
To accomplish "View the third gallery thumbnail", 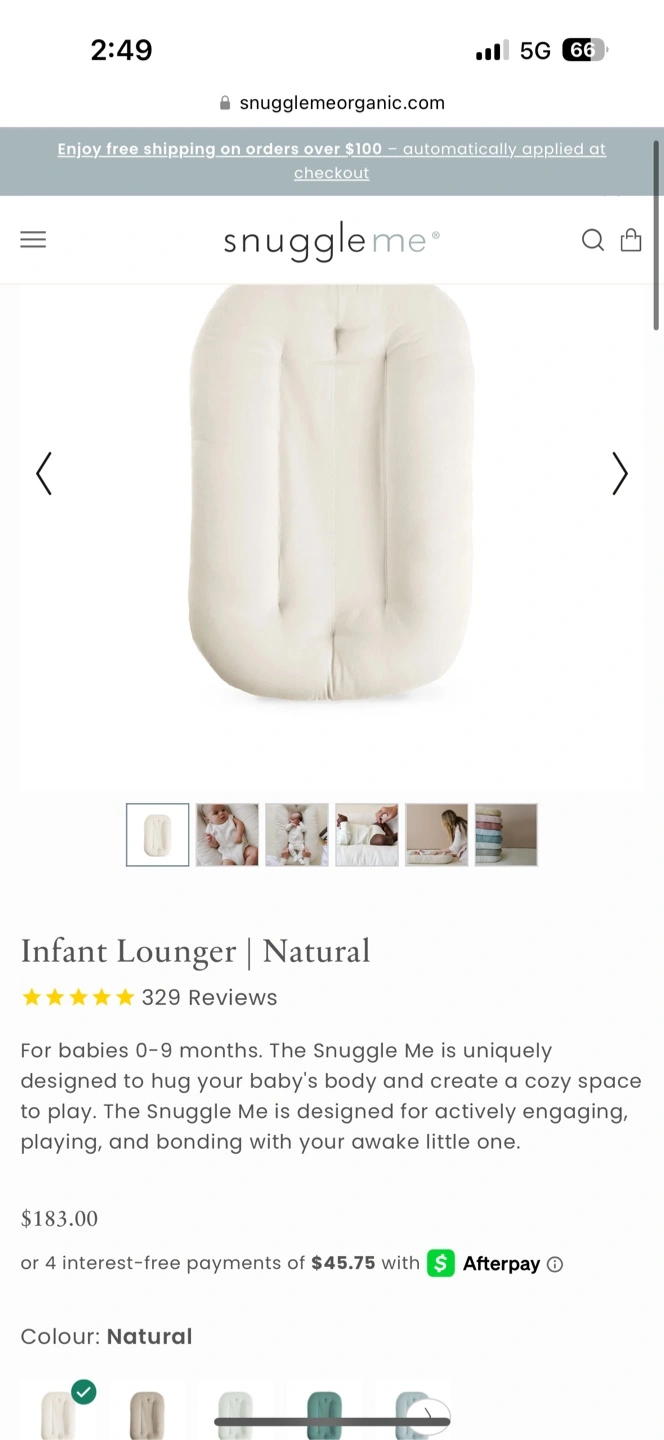I will 297,835.
